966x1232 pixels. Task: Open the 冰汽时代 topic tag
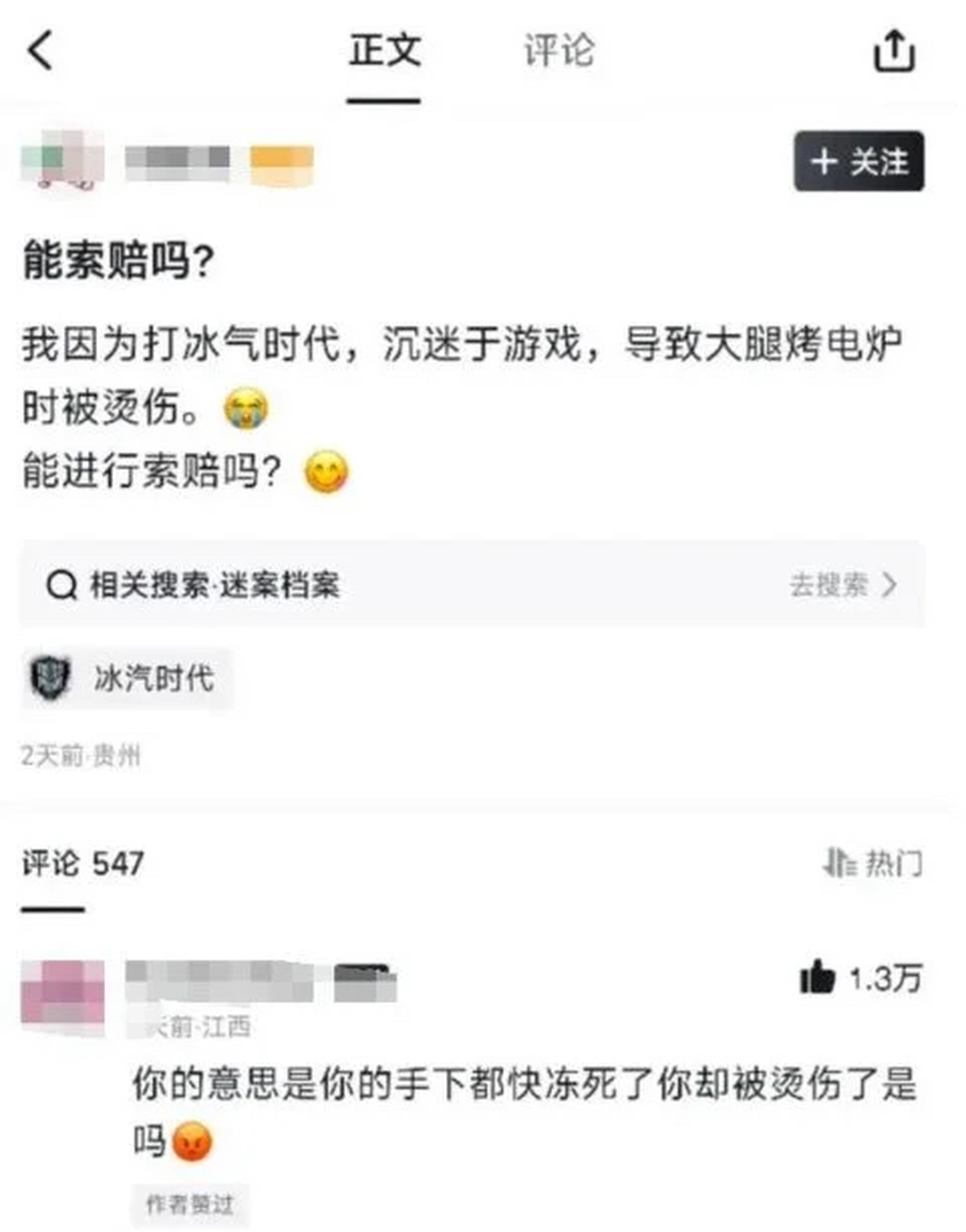[125, 678]
